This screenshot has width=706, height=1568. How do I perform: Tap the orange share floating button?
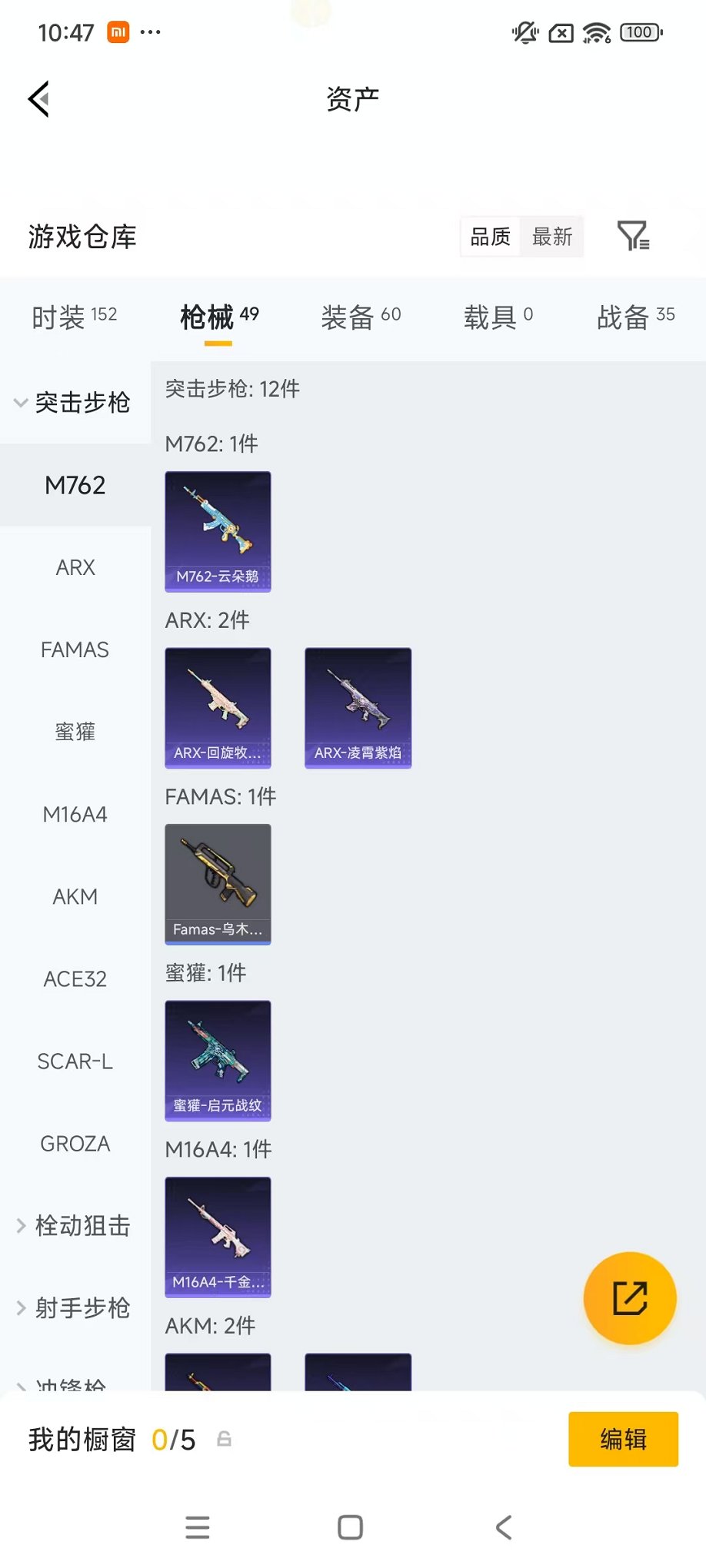pyautogui.click(x=630, y=1298)
